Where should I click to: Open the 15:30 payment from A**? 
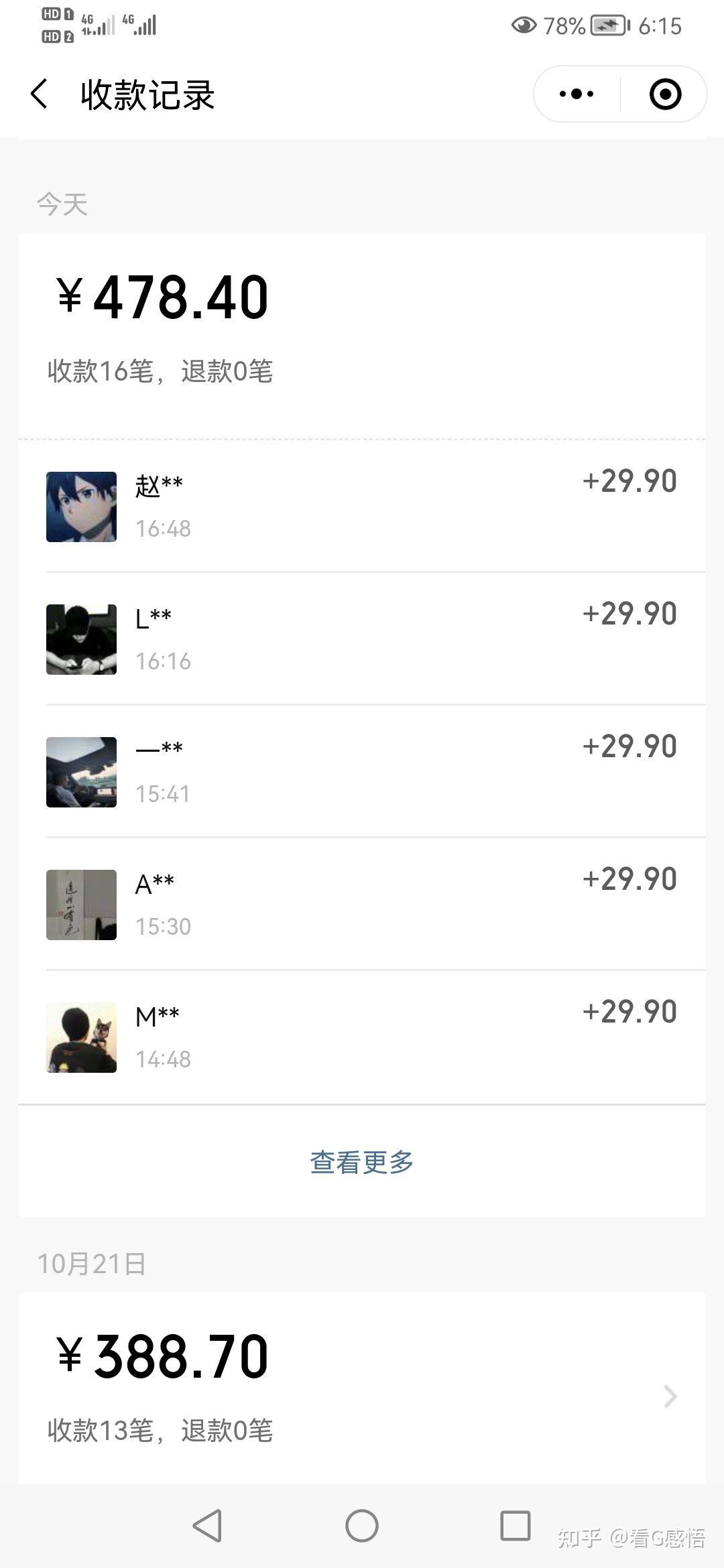362,904
